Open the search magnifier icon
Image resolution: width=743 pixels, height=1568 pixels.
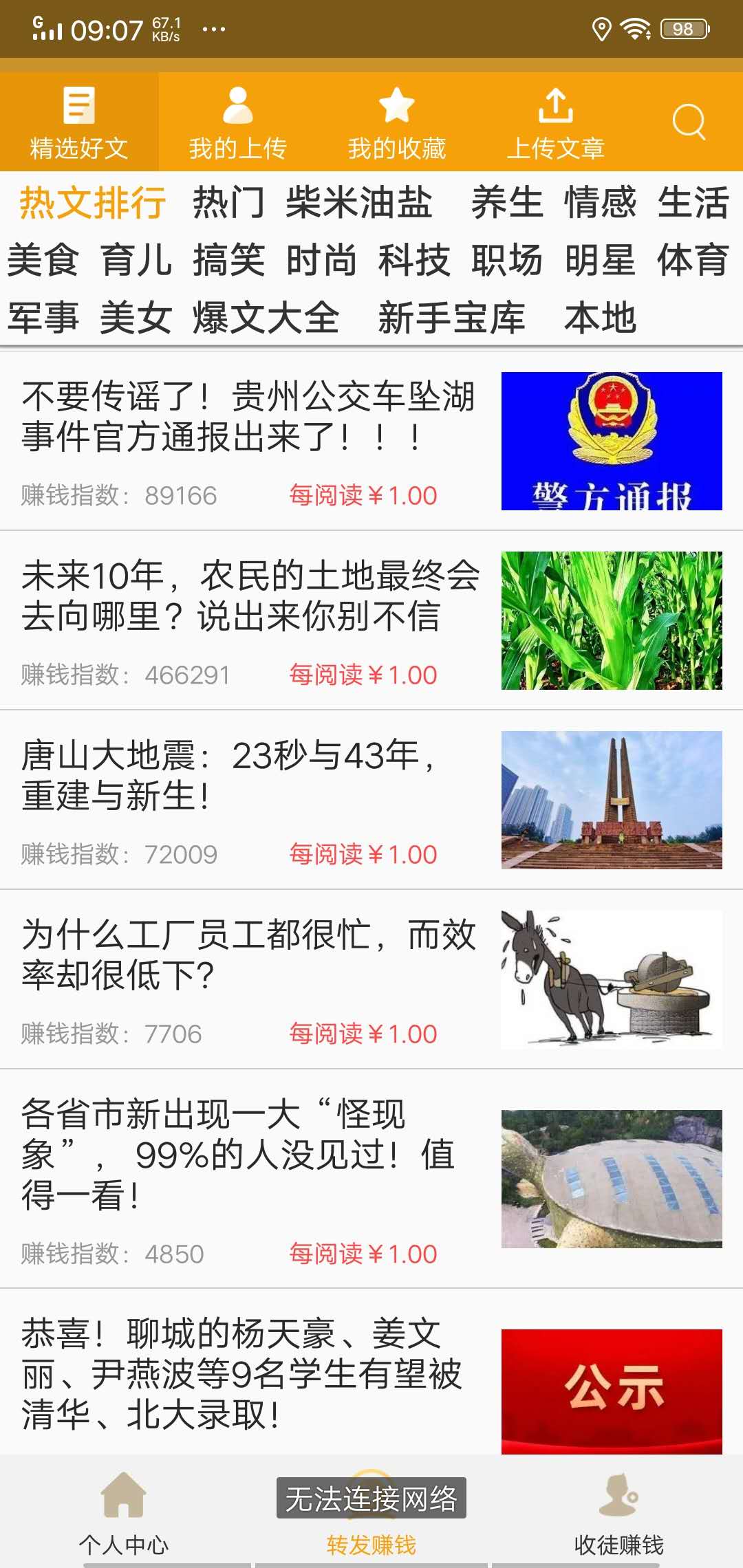(688, 122)
